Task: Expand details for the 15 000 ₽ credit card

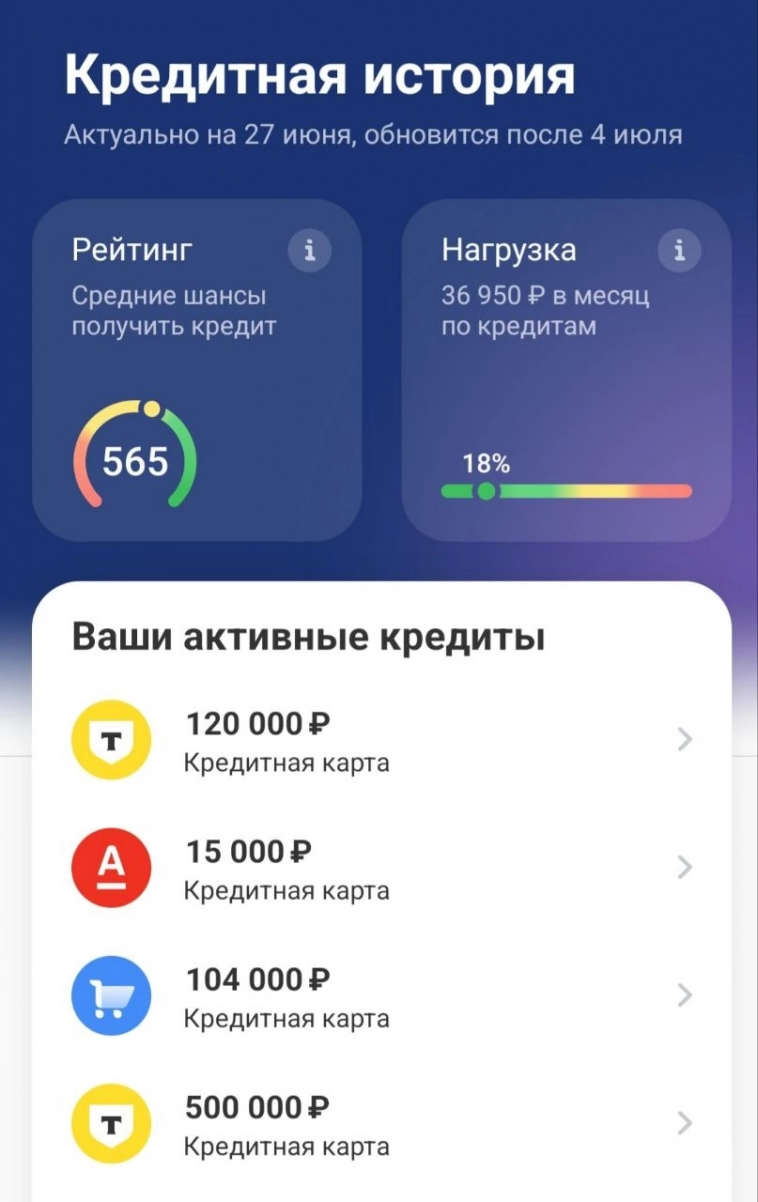Action: (683, 867)
